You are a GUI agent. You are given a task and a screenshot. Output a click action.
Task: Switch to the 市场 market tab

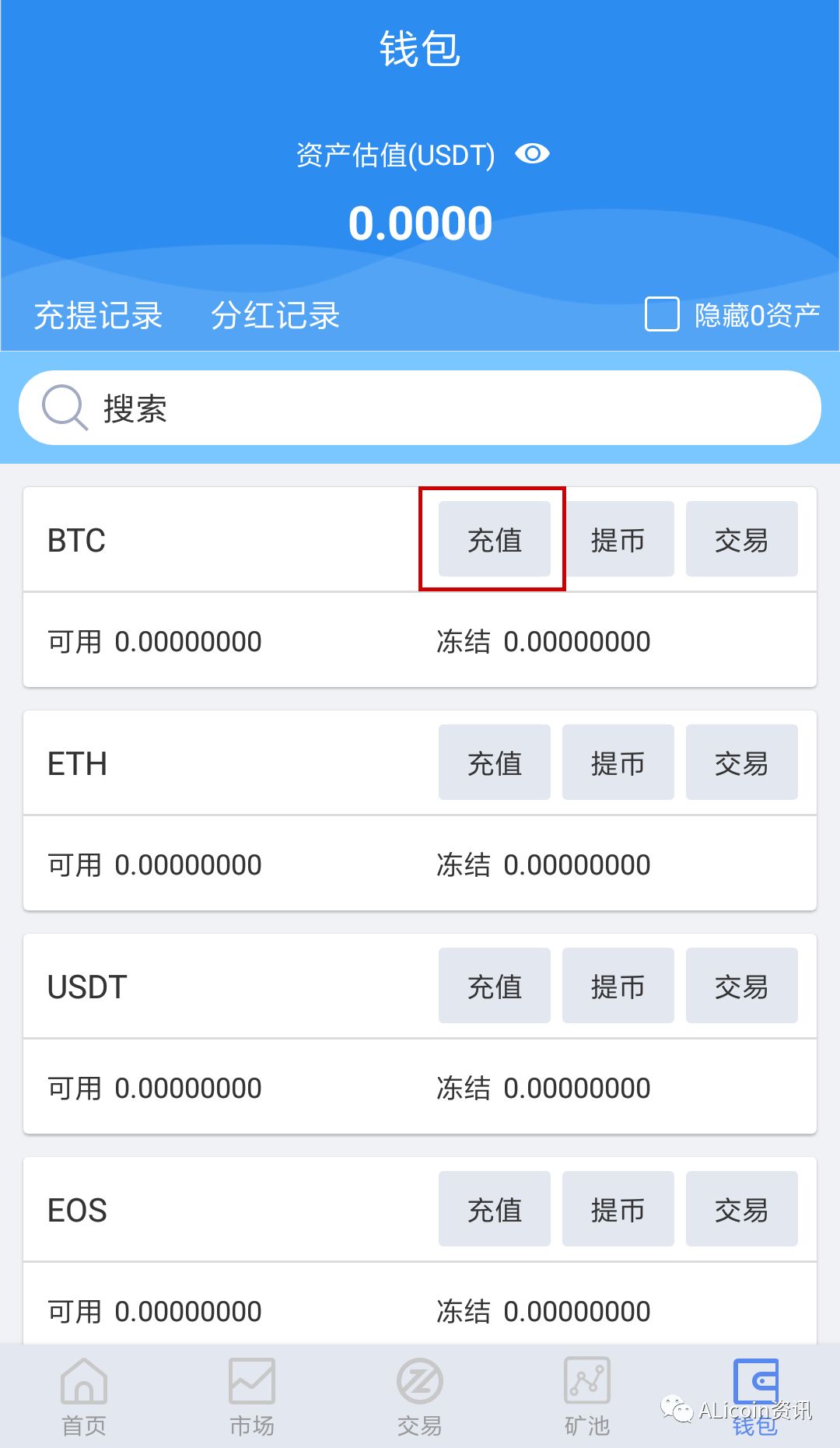pyautogui.click(x=251, y=1397)
